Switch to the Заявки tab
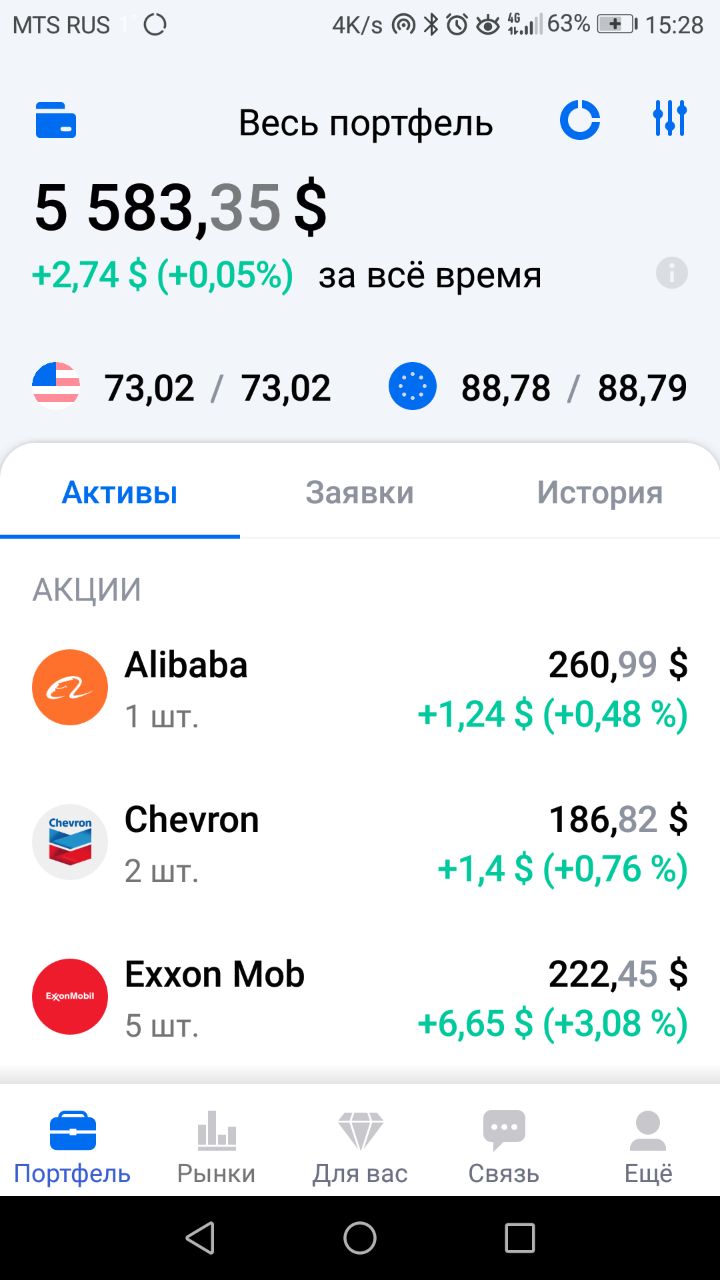The image size is (720, 1280). [x=360, y=493]
